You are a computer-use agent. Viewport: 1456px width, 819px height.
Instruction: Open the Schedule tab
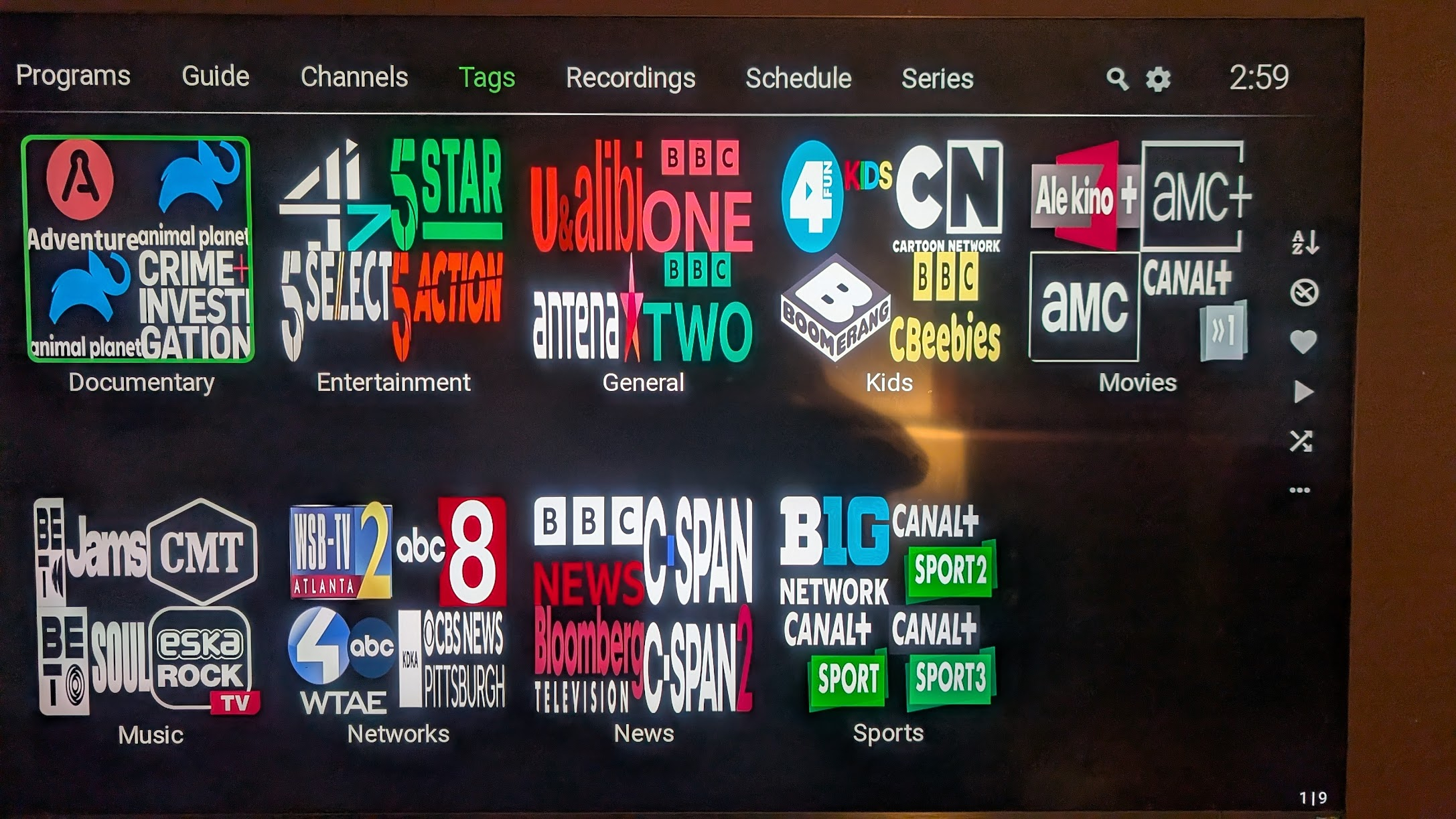pyautogui.click(x=798, y=79)
